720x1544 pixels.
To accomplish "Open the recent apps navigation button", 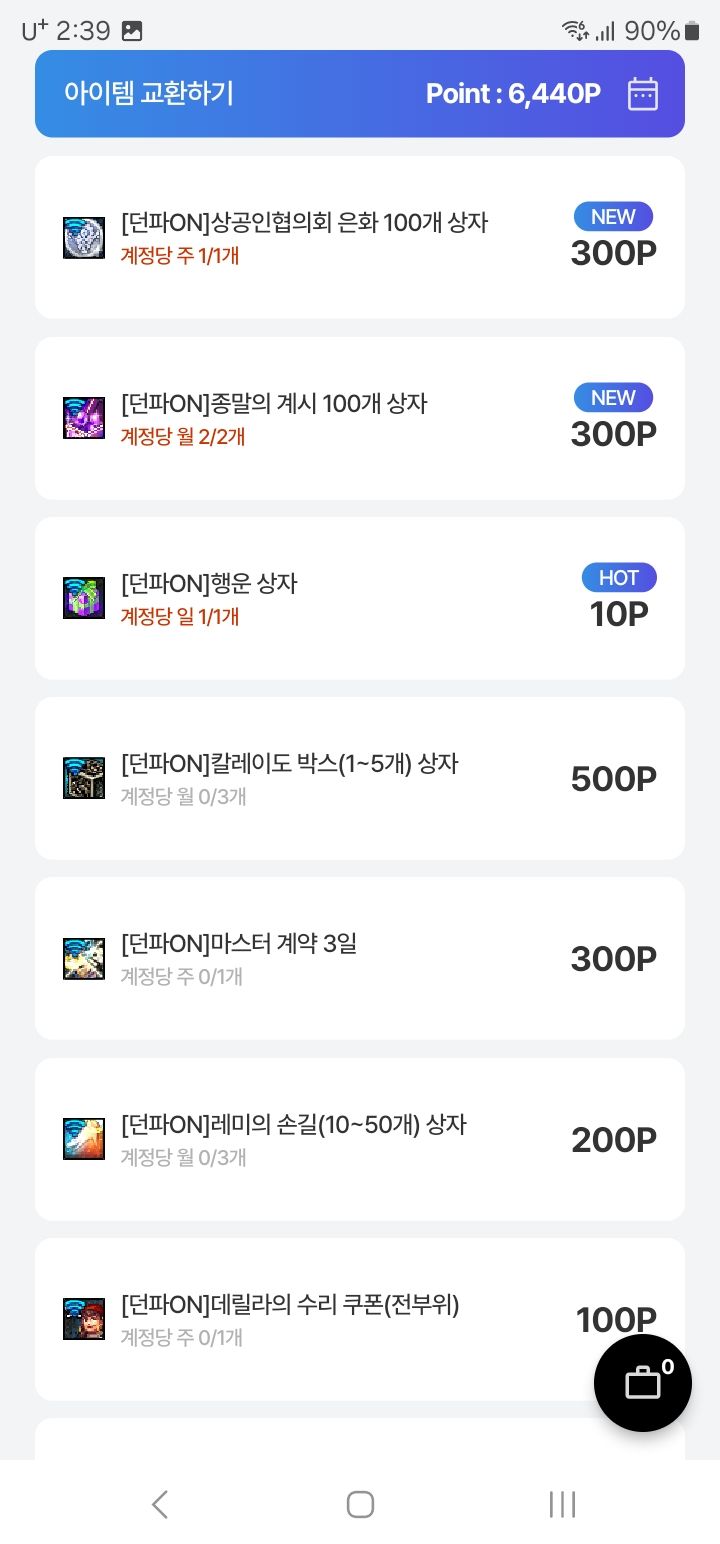I will [562, 1503].
